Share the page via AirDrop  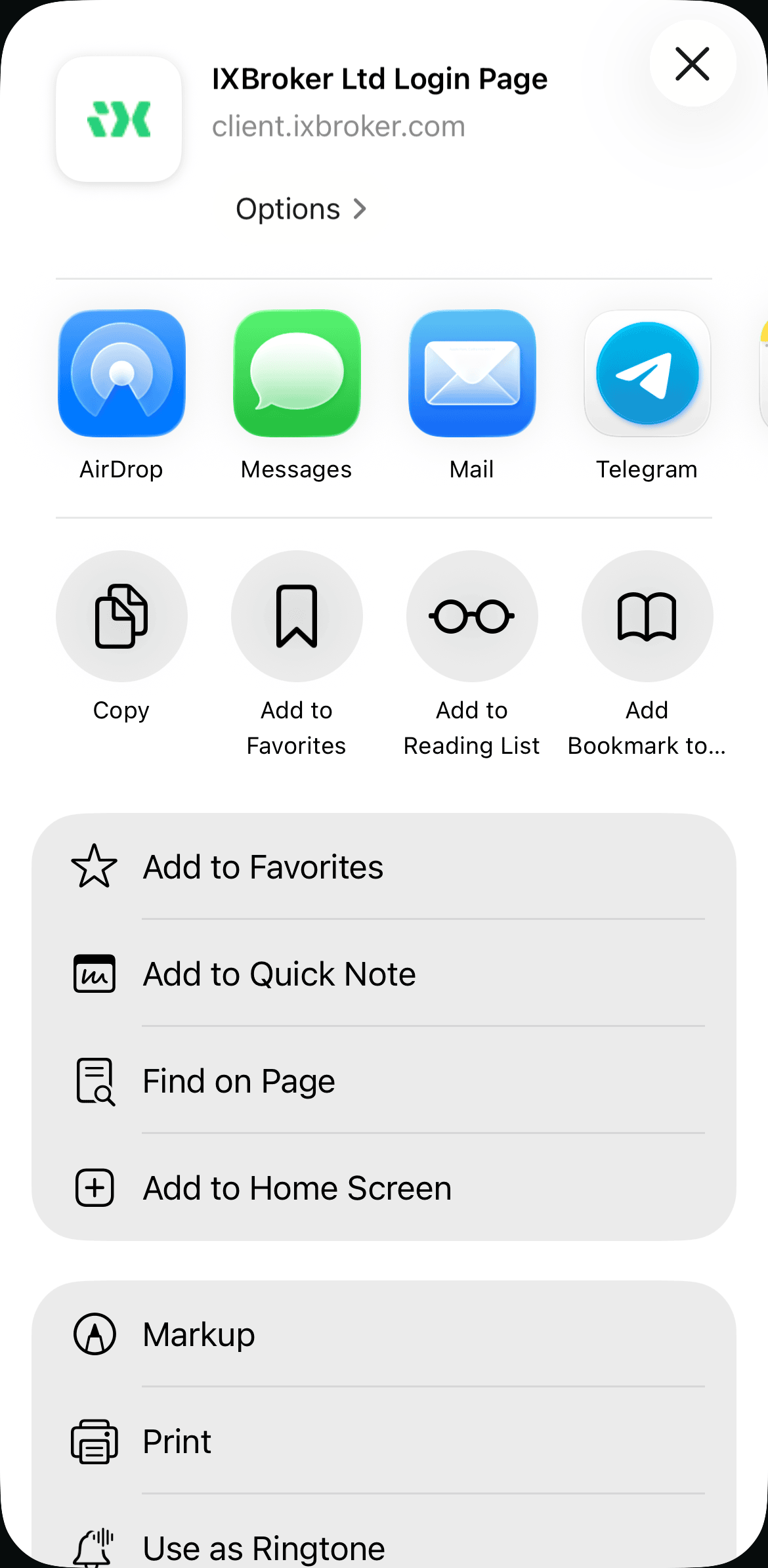[121, 374]
